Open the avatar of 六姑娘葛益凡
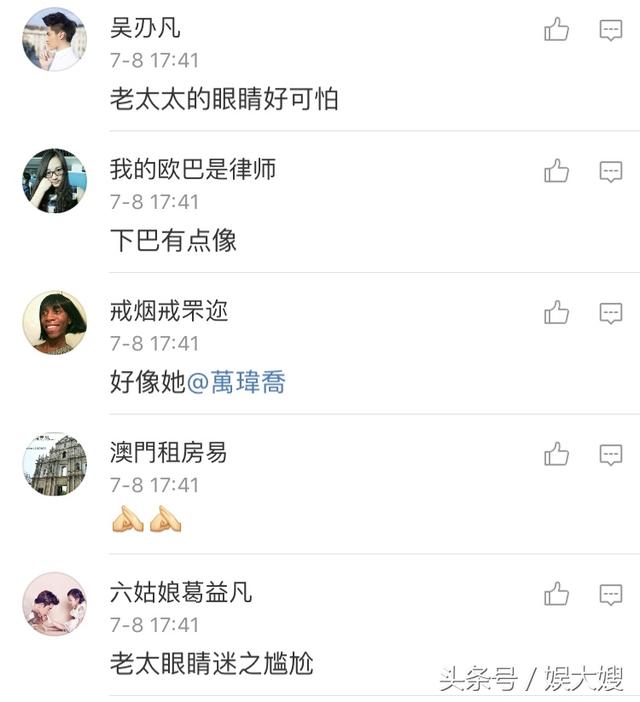Viewport: 640px width, 702px height. coord(54,604)
